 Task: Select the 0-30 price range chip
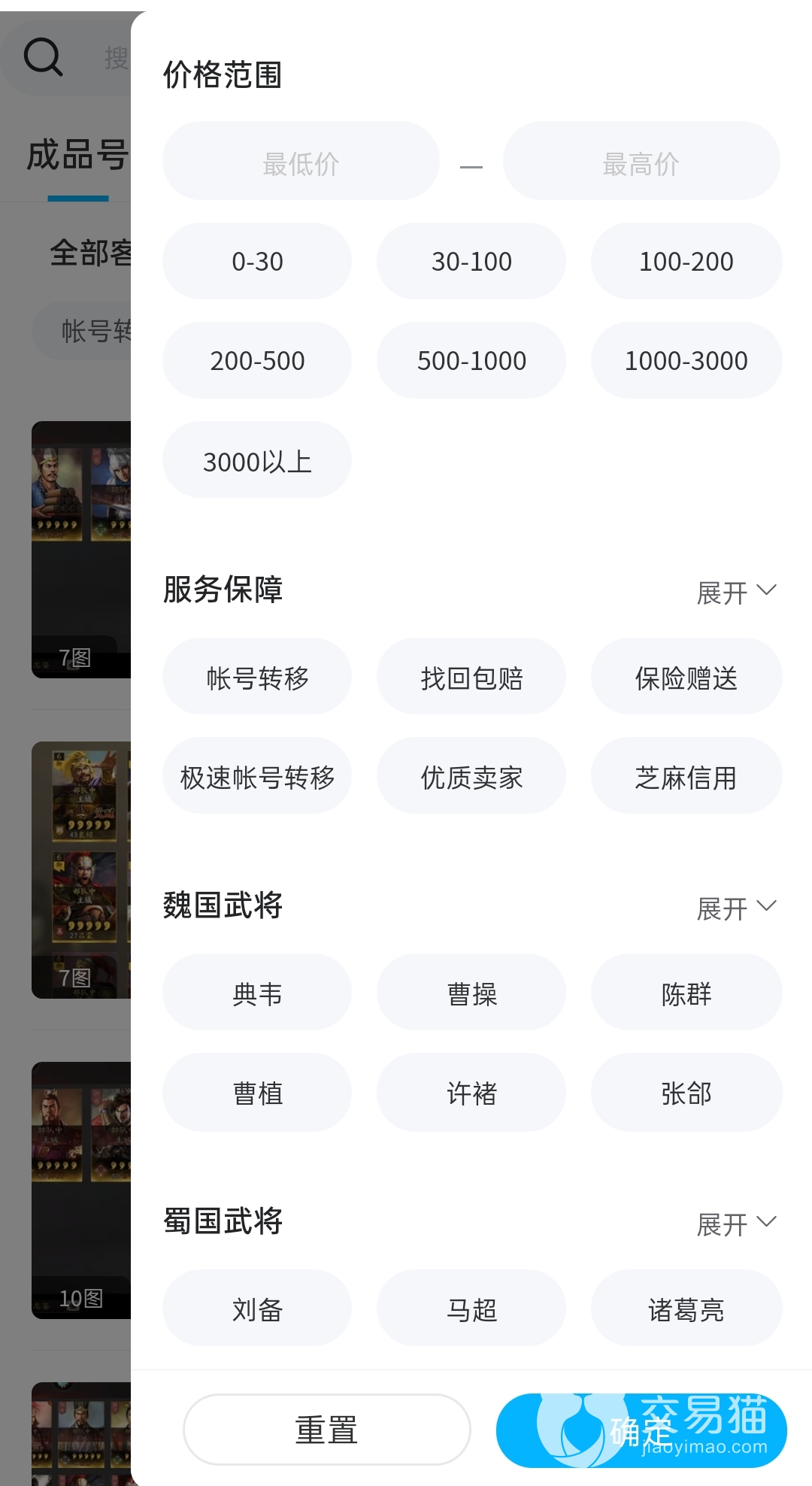(257, 262)
